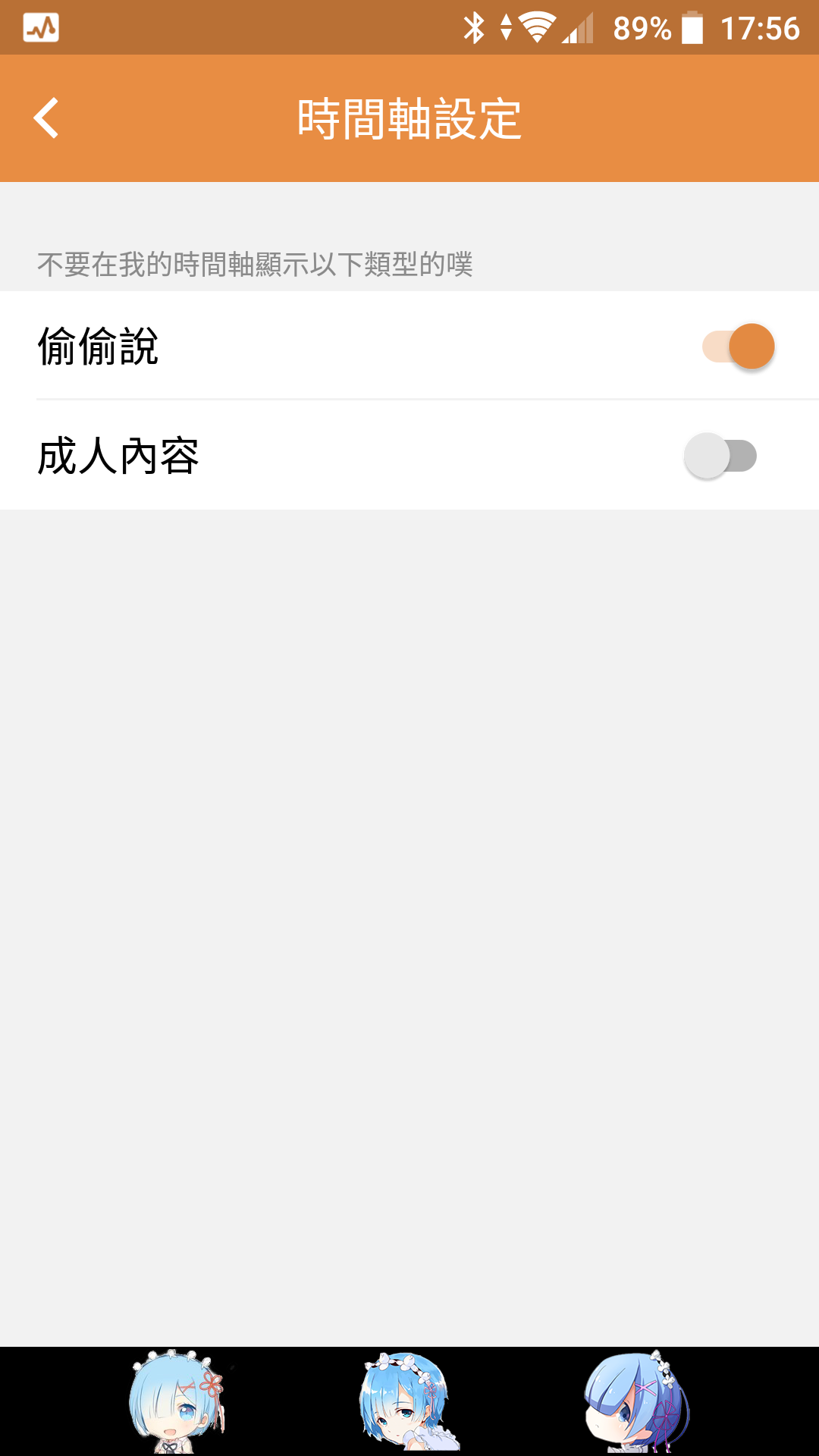The height and width of the screenshot is (1456, 819).
Task: Go back from 時間軸設定 screen
Action: 46,118
